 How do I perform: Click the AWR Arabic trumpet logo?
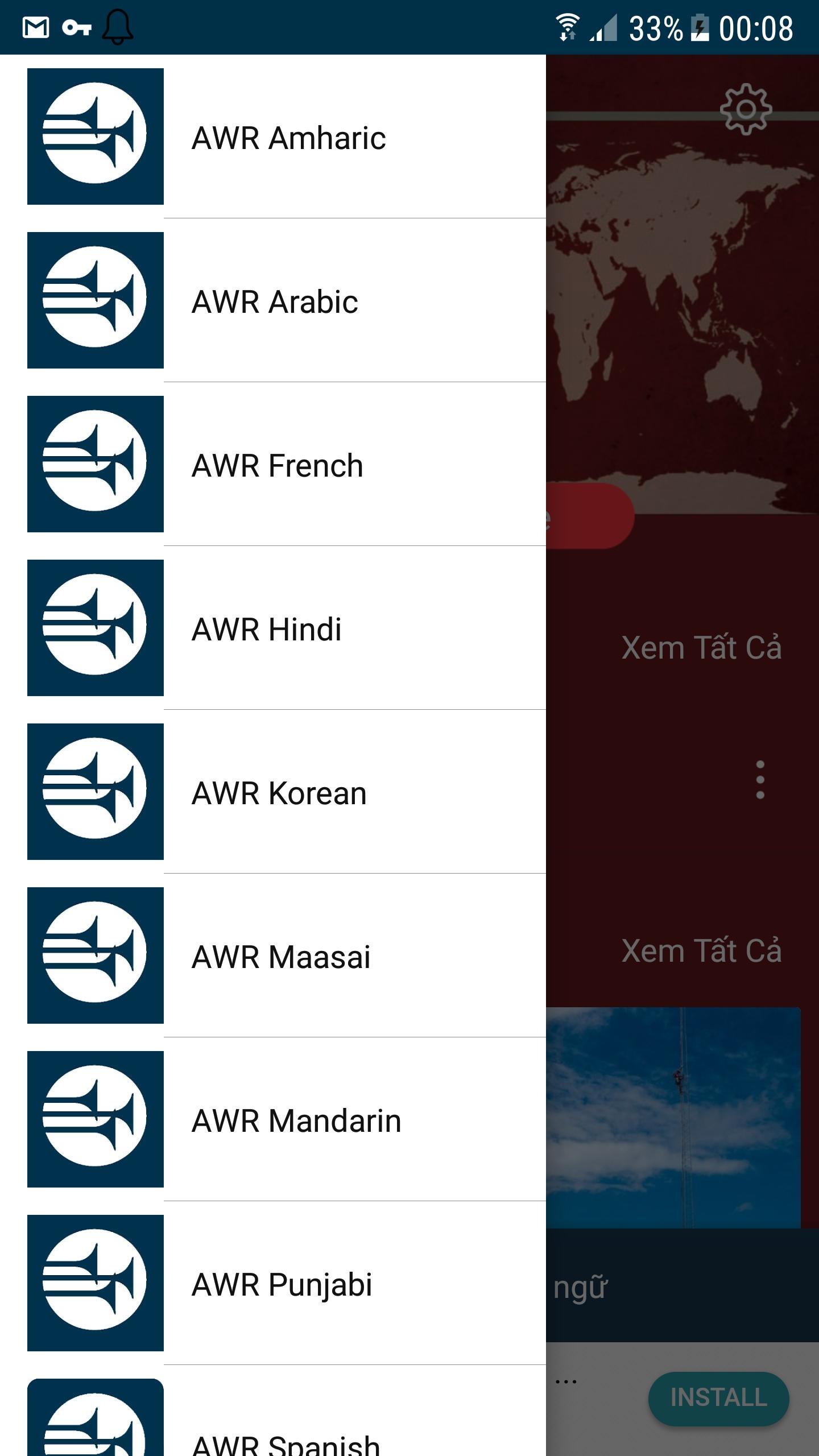click(94, 300)
